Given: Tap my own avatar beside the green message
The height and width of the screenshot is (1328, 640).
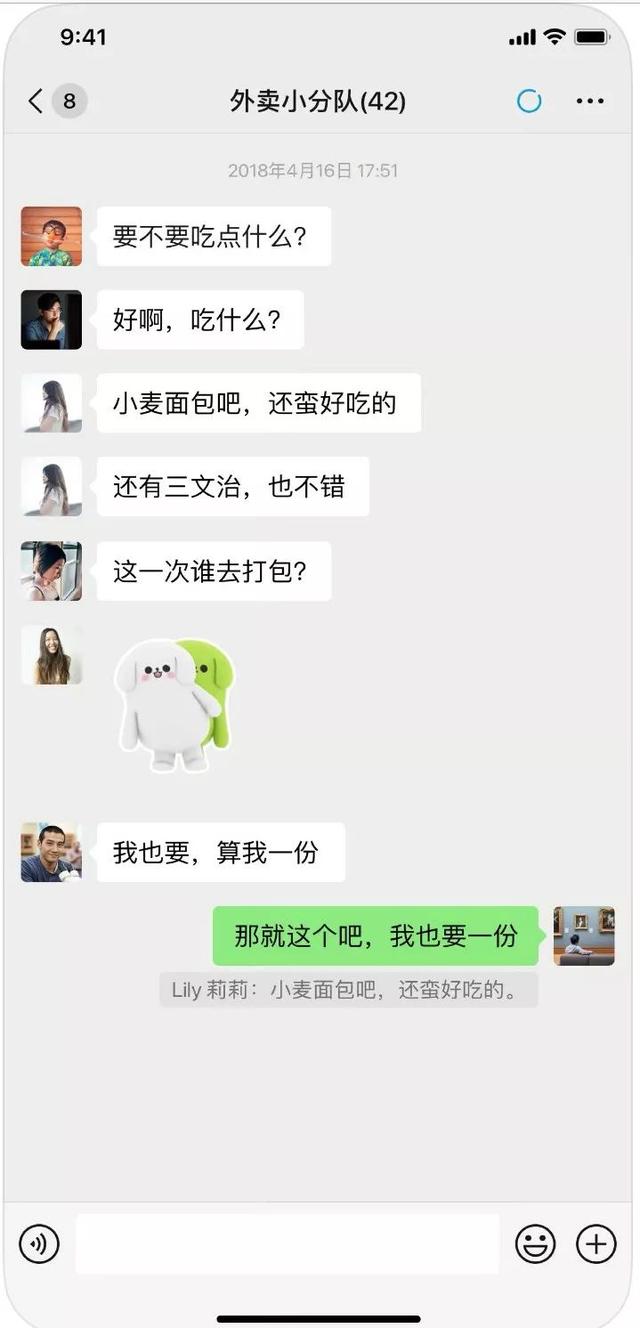Looking at the screenshot, I should coord(584,936).
